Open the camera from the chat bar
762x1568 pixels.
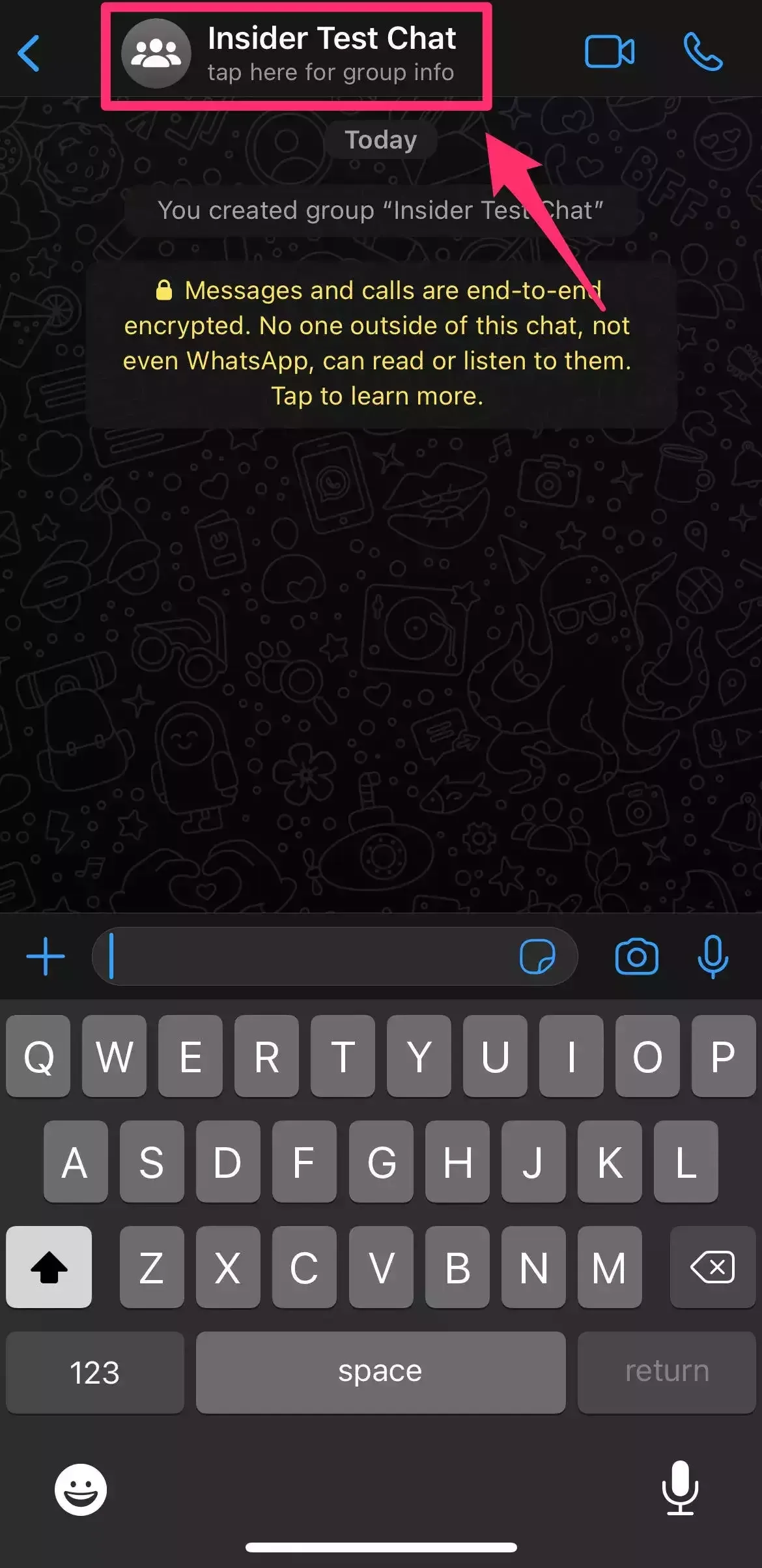point(636,956)
